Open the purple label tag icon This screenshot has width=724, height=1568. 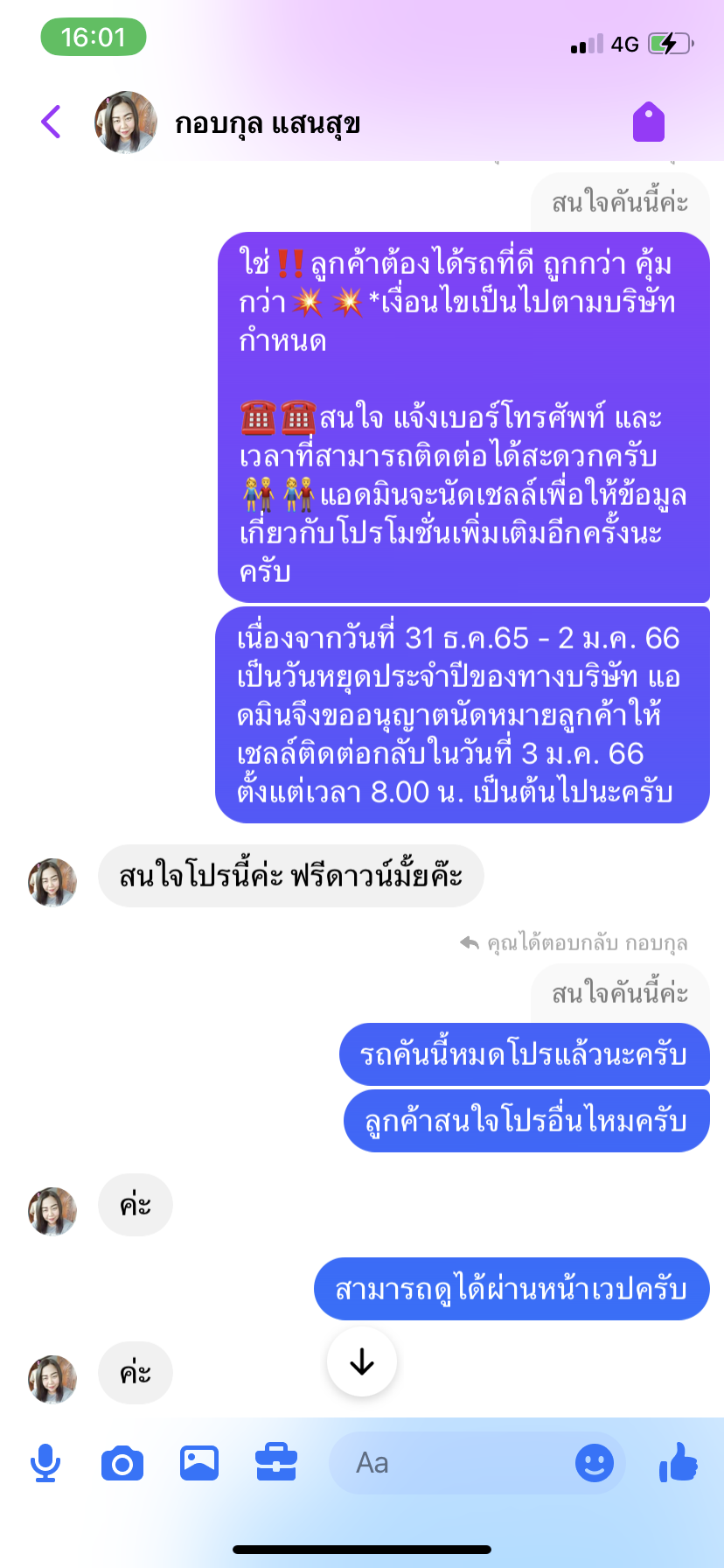click(x=649, y=122)
